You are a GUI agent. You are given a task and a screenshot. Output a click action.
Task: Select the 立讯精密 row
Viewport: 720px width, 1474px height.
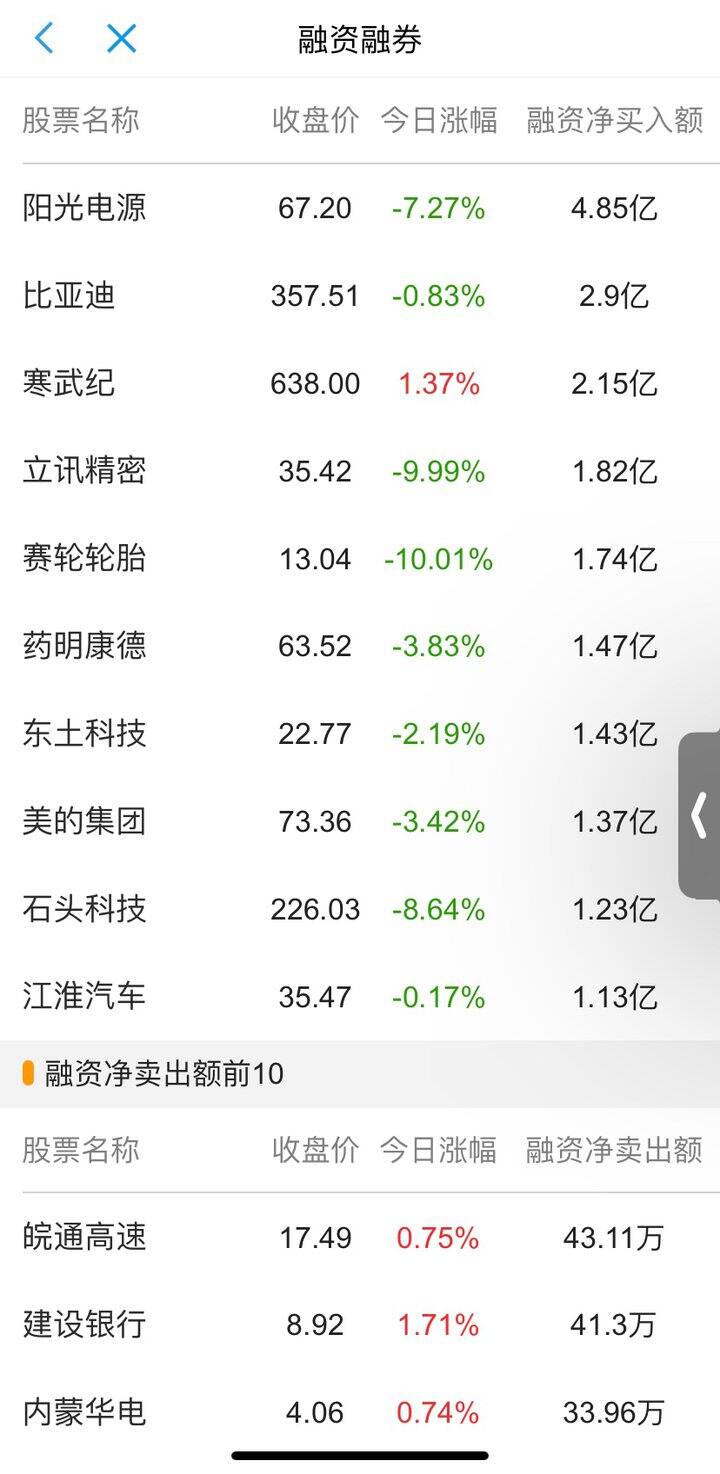click(360, 471)
